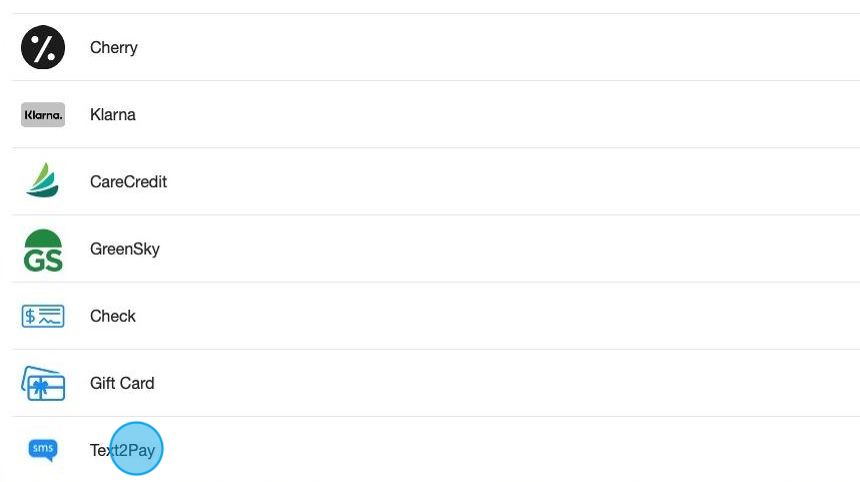Select Check as payment type
The width and height of the screenshot is (860, 482).
112,316
